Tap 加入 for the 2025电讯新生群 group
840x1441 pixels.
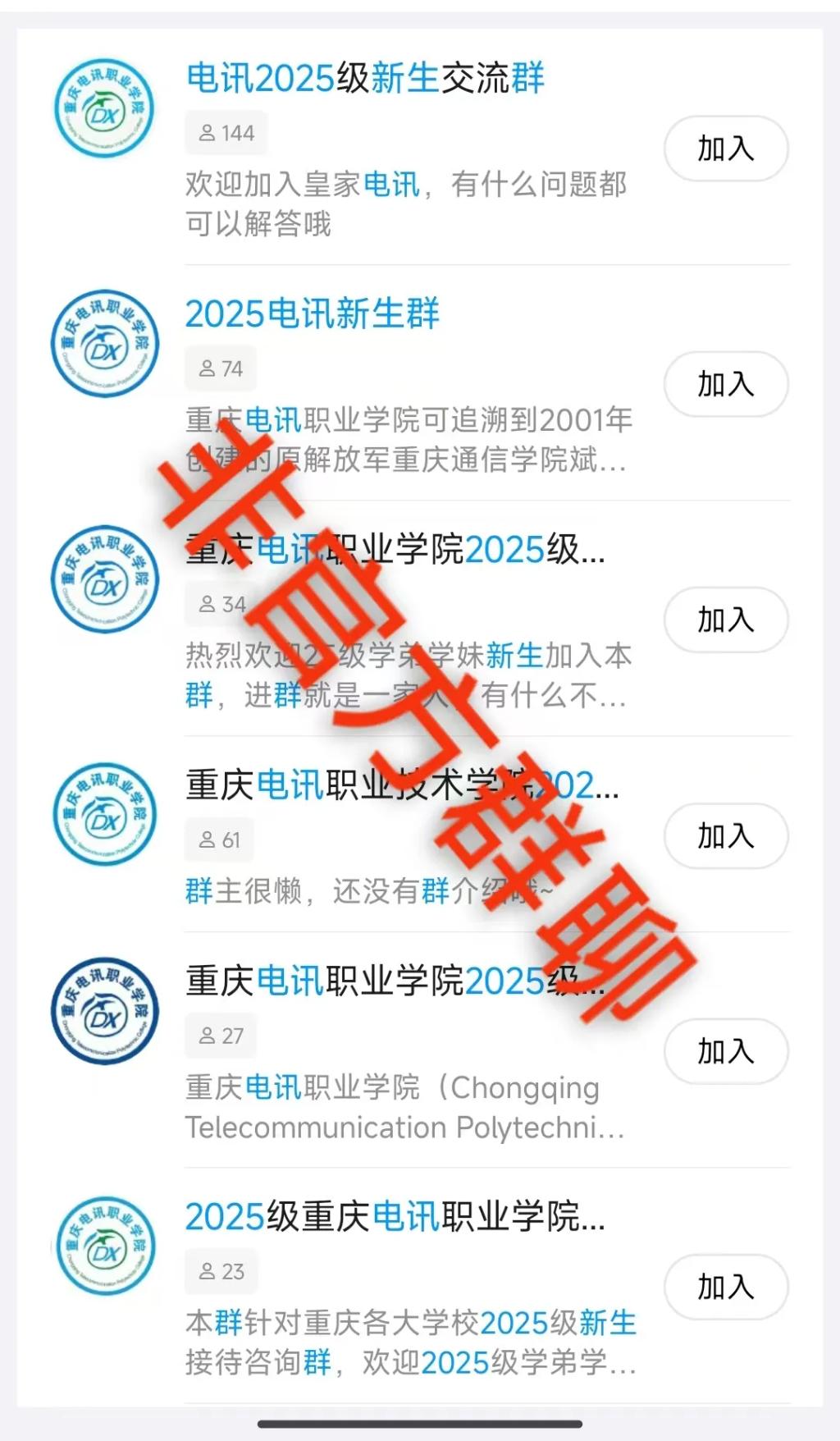coord(725,383)
